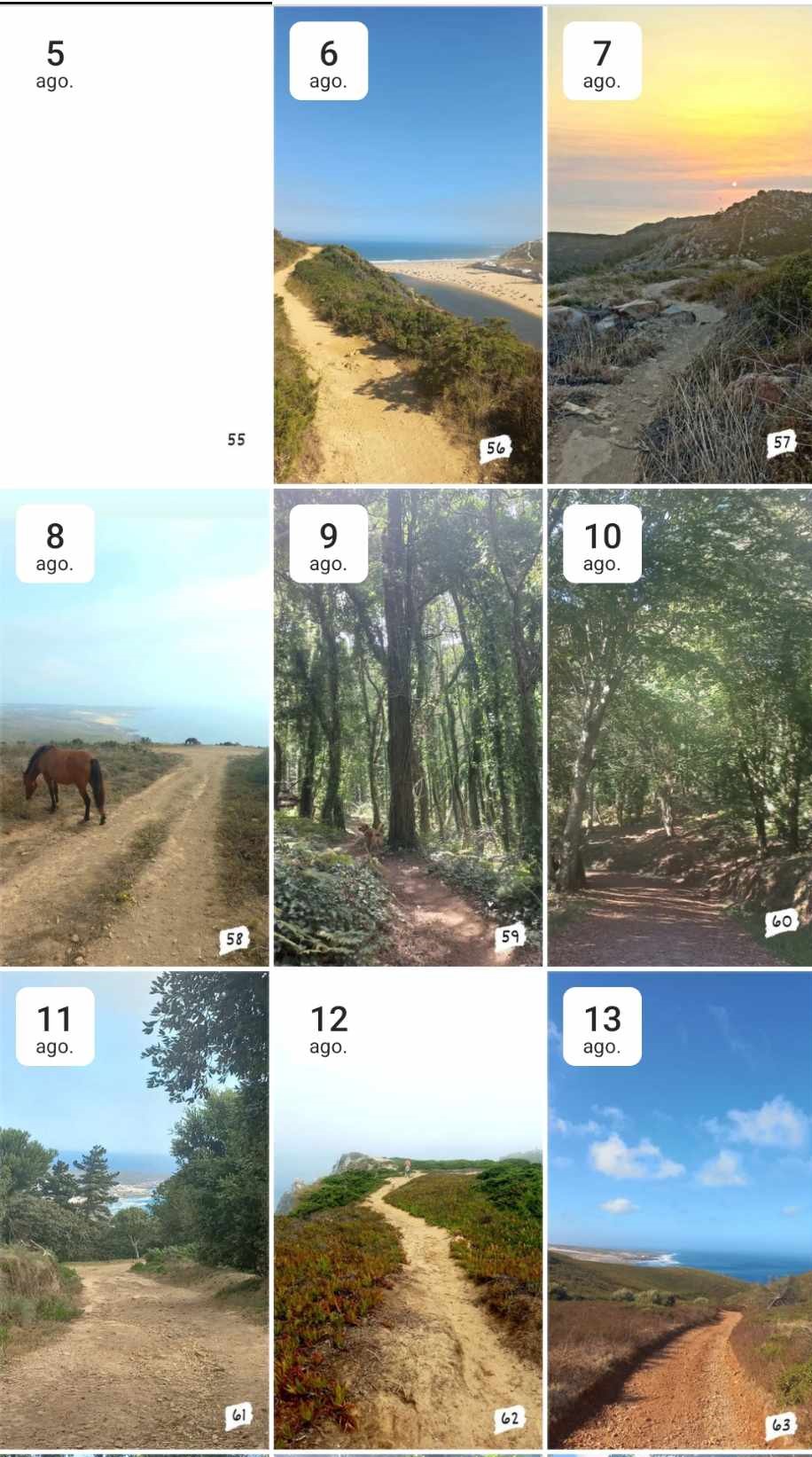View the 7 ago. sunset path story
Screen dimensions: 812x1457
(x=680, y=245)
